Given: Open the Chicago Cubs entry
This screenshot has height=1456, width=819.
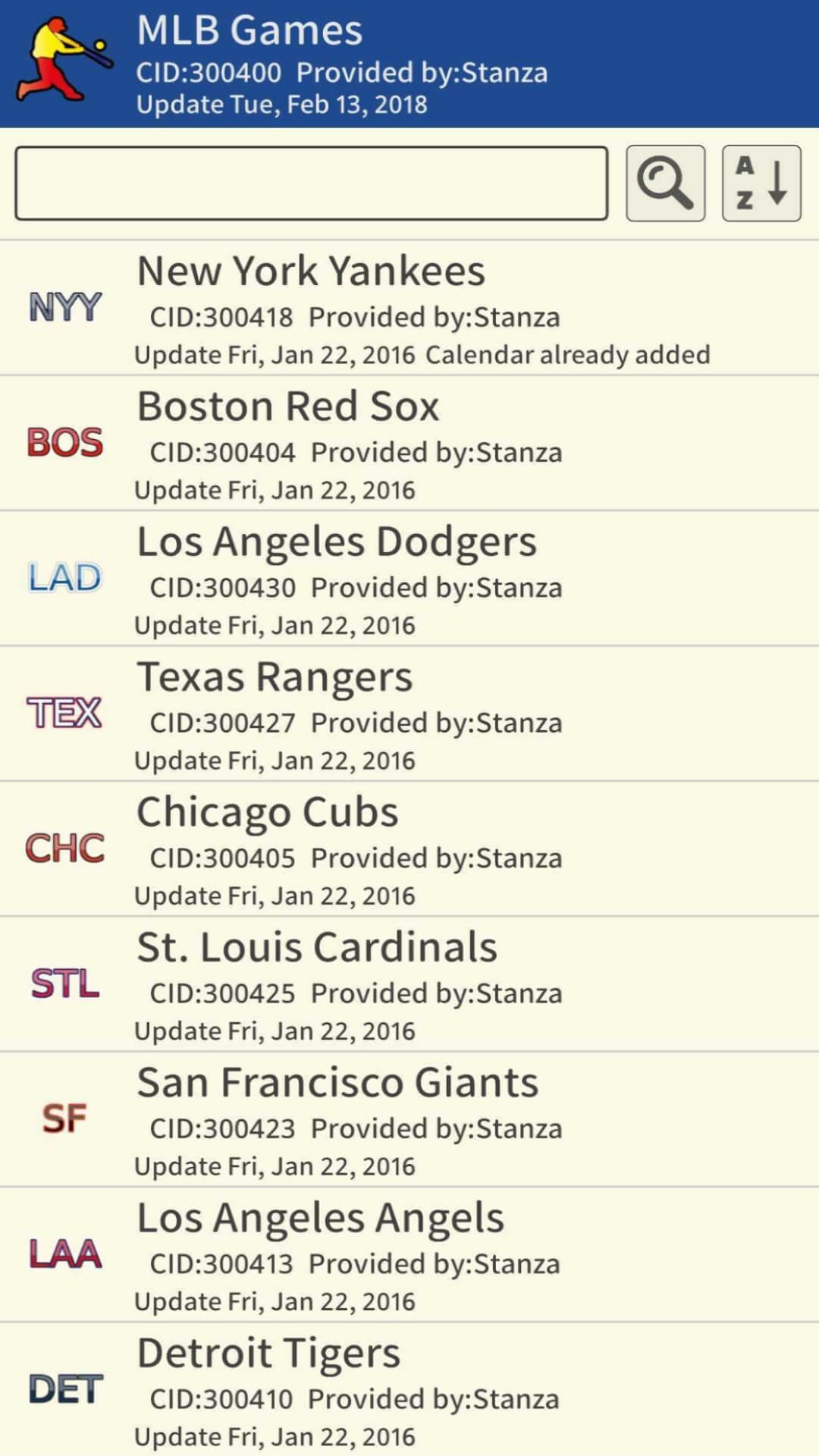Looking at the screenshot, I should coord(409,849).
